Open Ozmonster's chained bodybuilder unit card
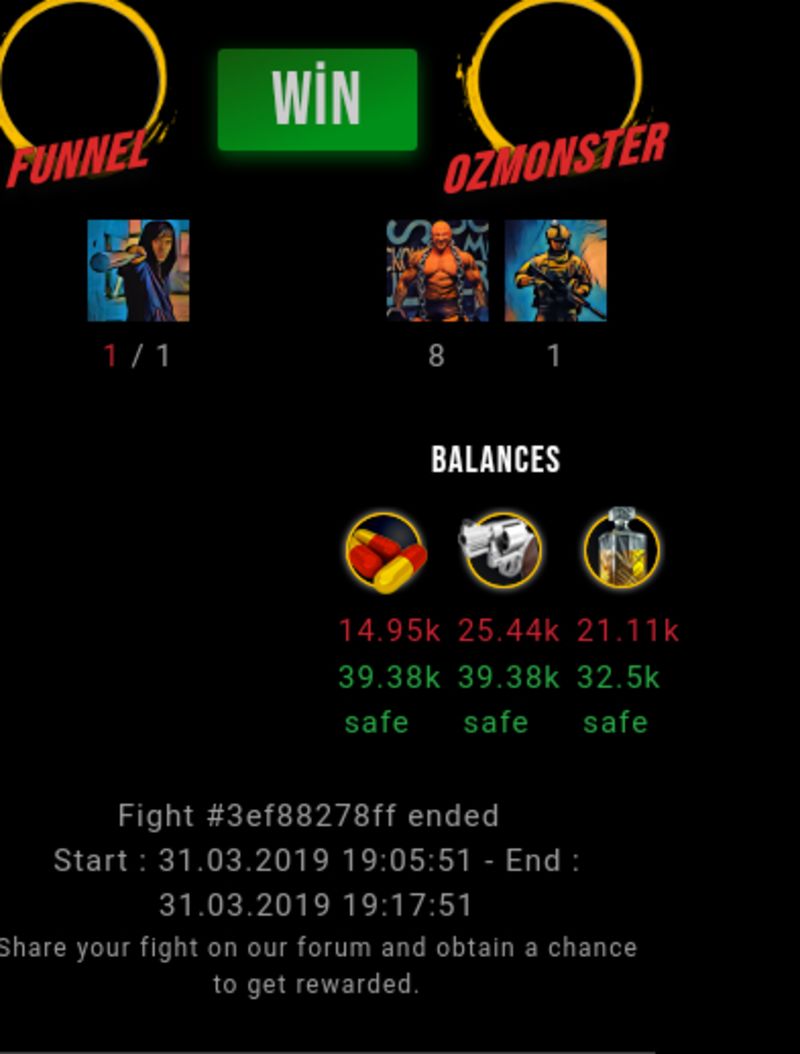800x1054 pixels. pos(437,270)
